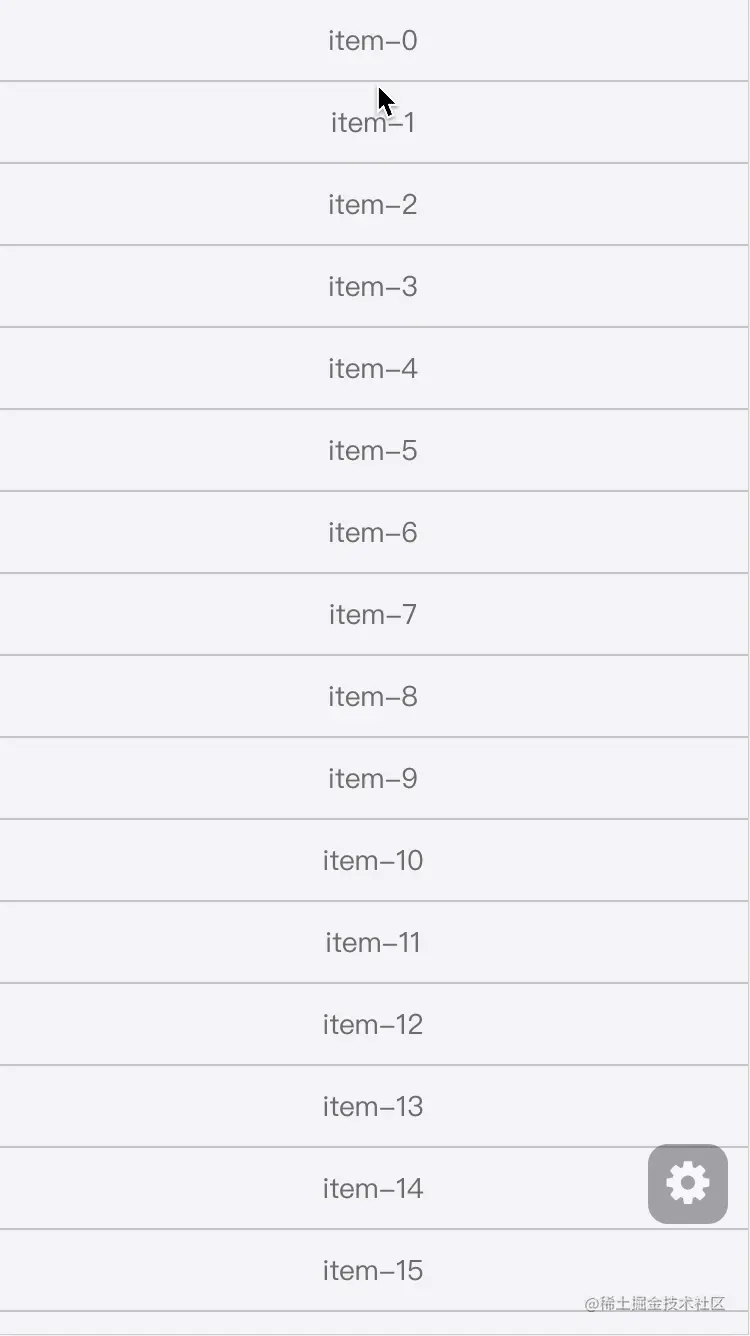Choose the item-15 list entry
750x1336 pixels.
click(x=373, y=1271)
